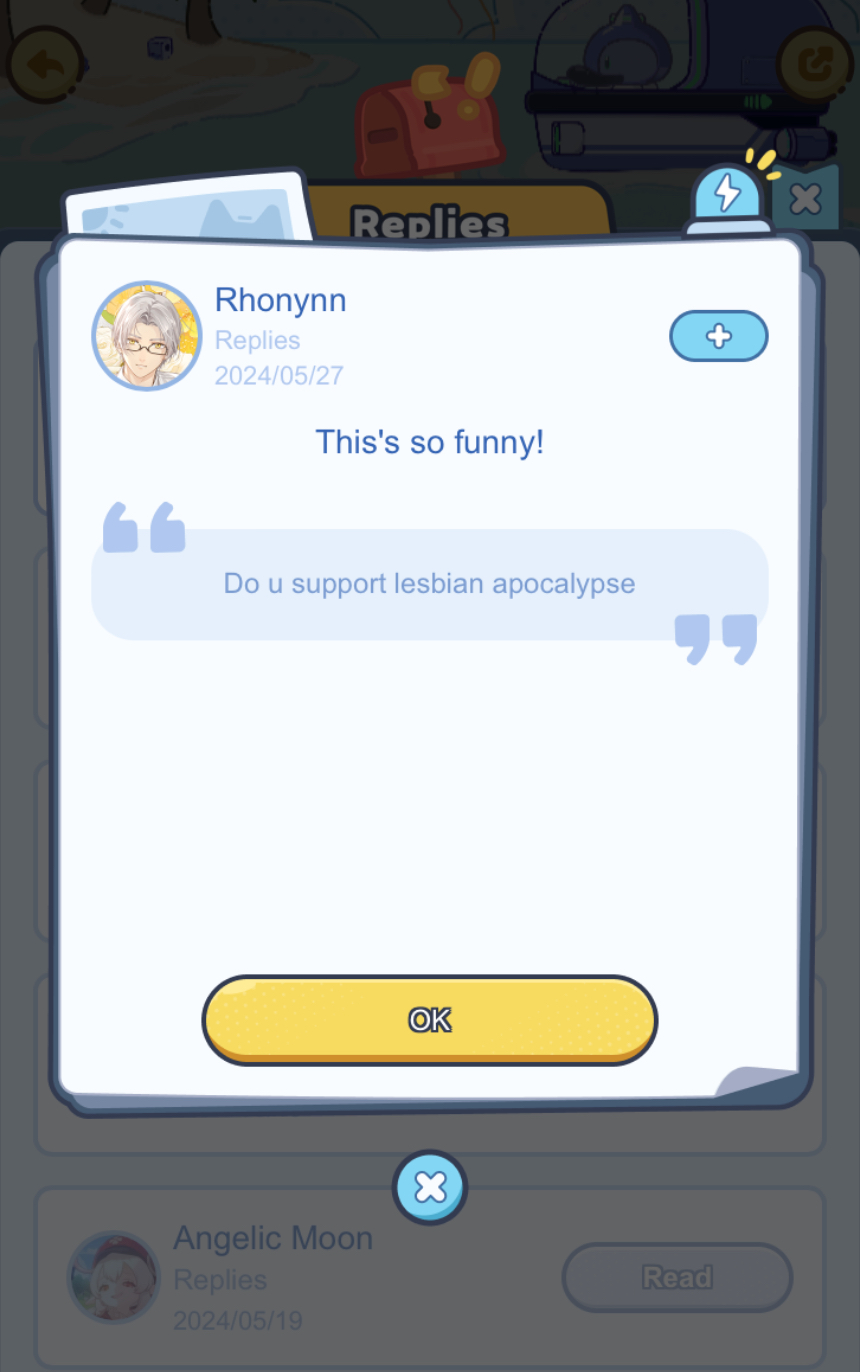
Task: Tap the Read button for Angelic Moon's reply
Action: click(677, 1277)
